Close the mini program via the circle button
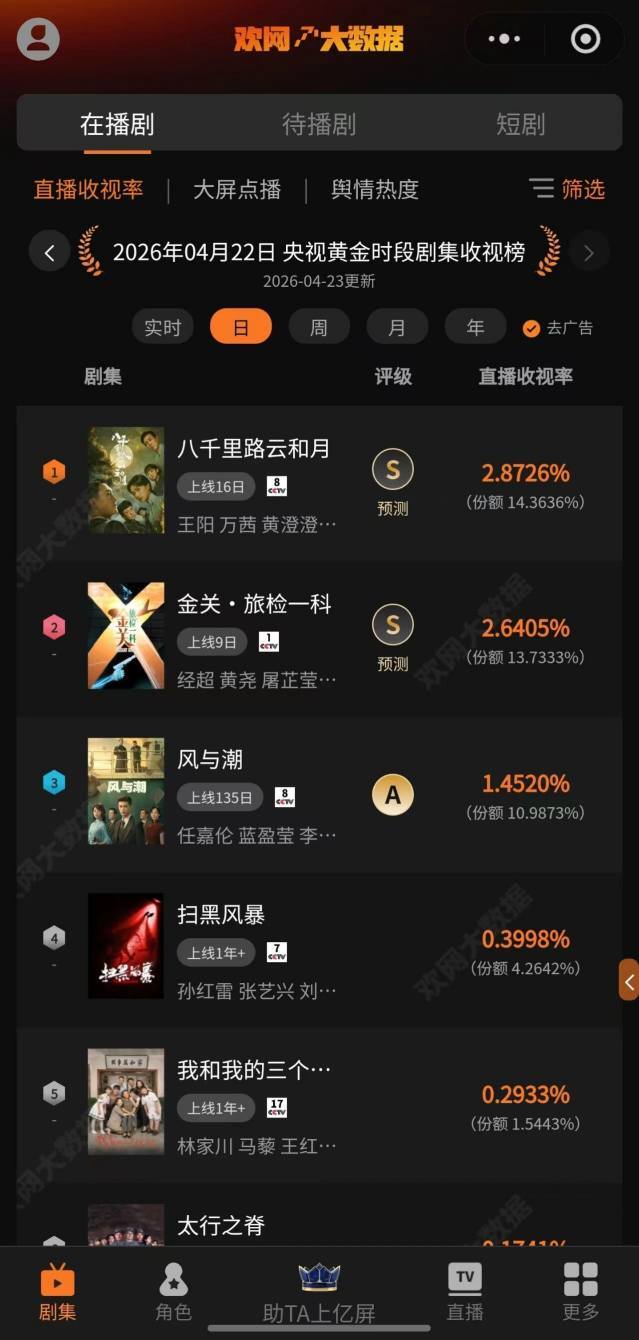 (x=585, y=39)
